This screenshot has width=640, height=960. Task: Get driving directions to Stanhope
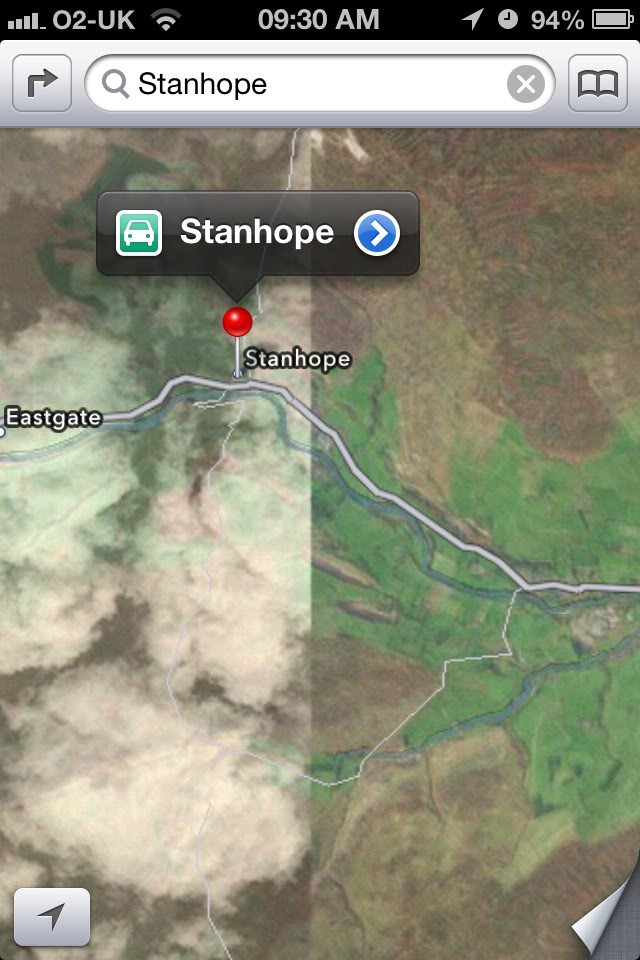click(139, 233)
